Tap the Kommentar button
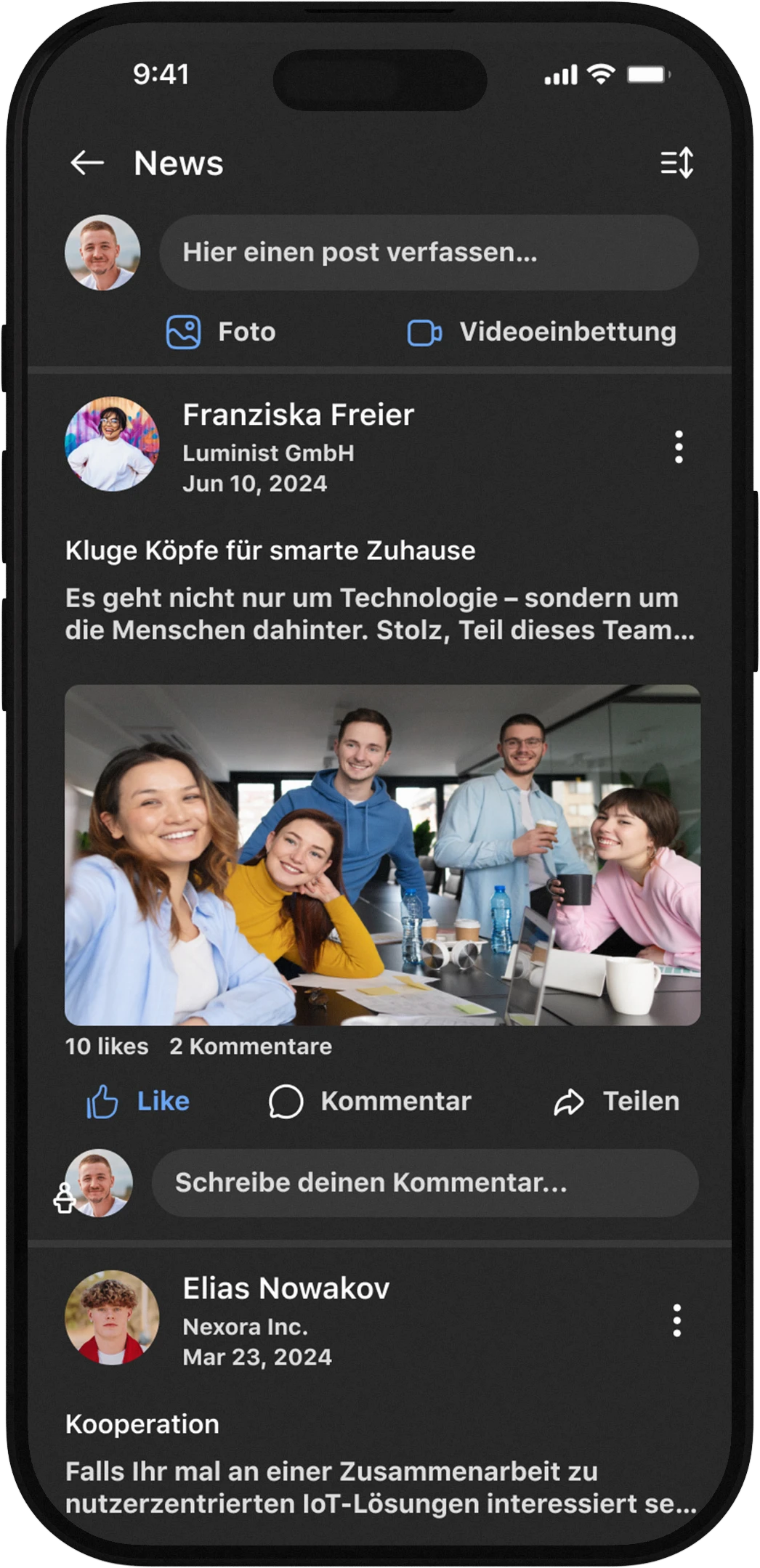The image size is (760, 1568). 370,1101
